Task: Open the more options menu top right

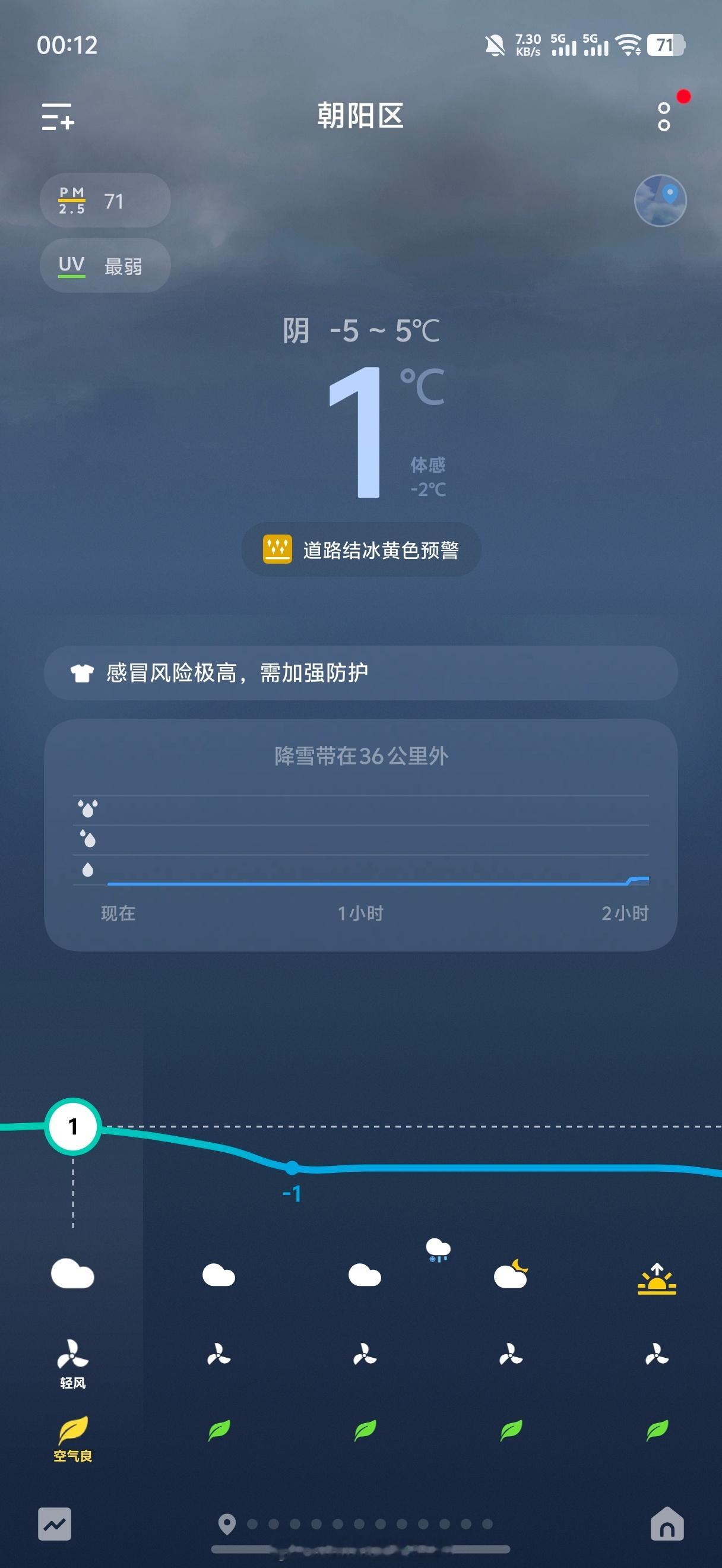Action: (663, 118)
